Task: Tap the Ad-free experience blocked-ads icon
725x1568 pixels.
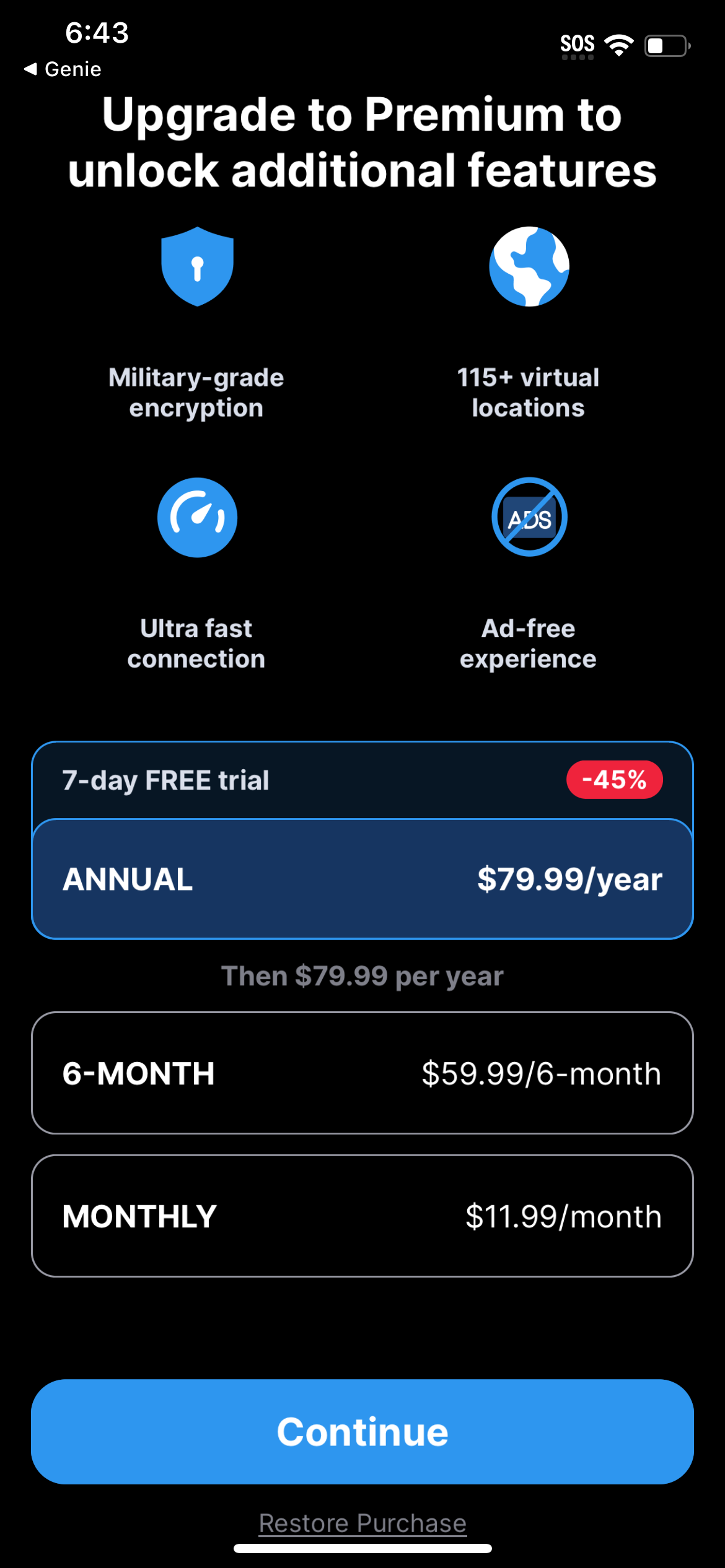Action: coord(528,518)
